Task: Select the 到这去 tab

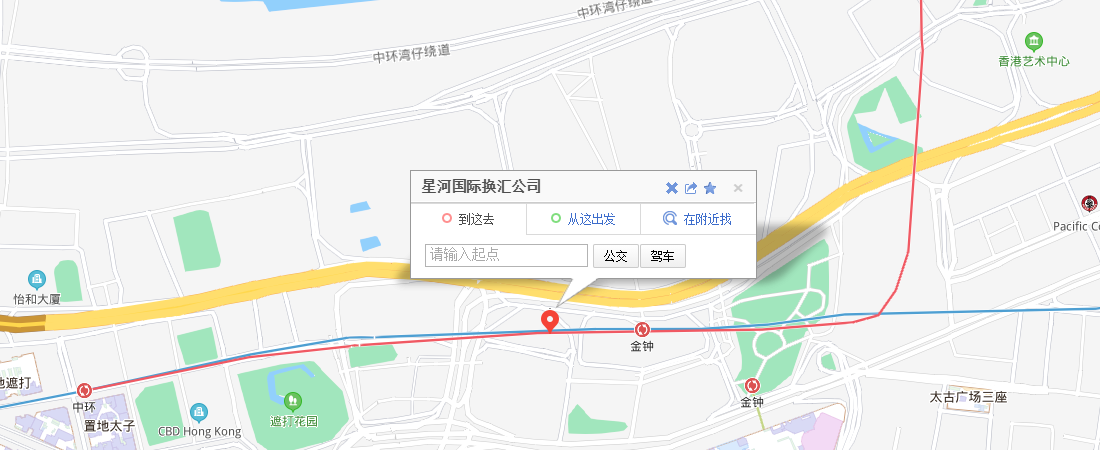Action: [x=468, y=219]
